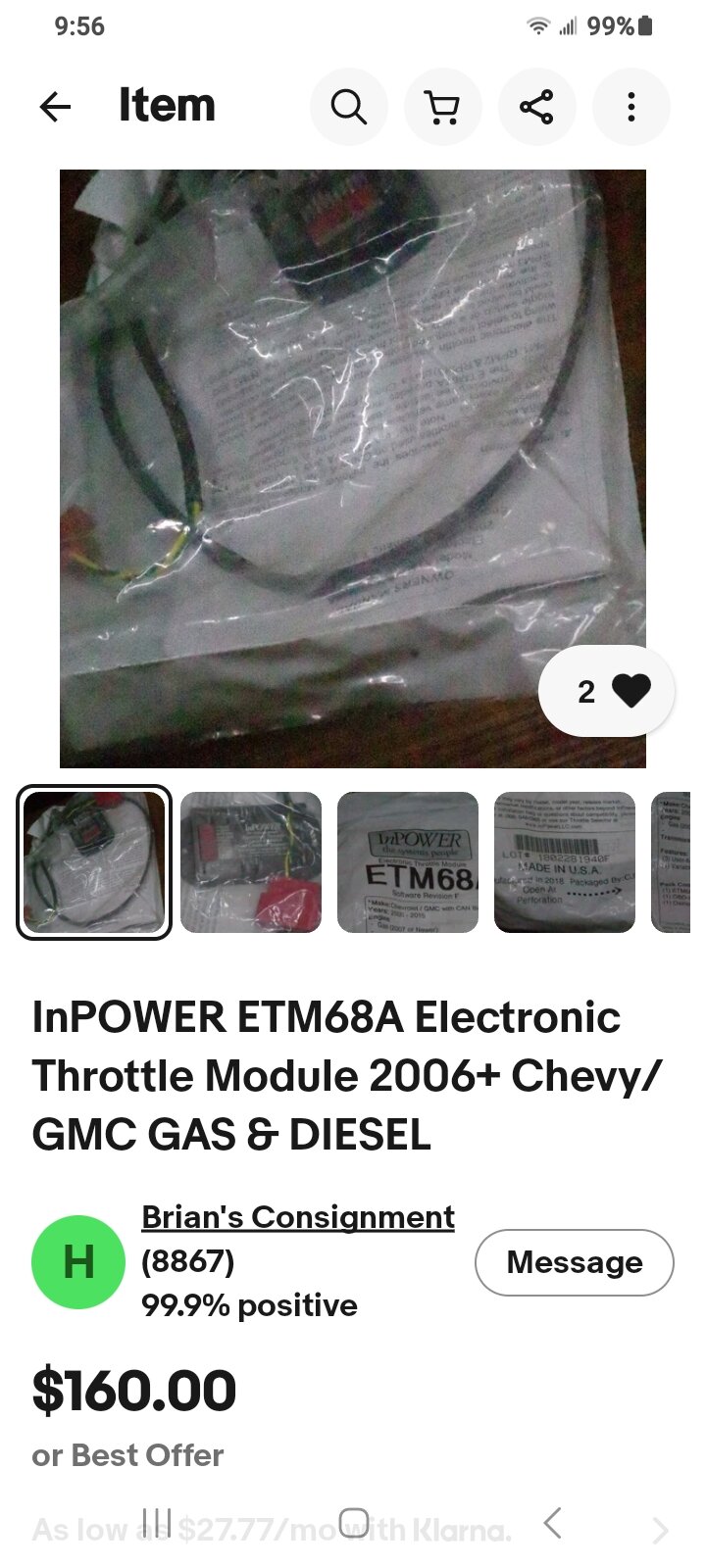Tap the Message button to contact seller

coord(574,1262)
